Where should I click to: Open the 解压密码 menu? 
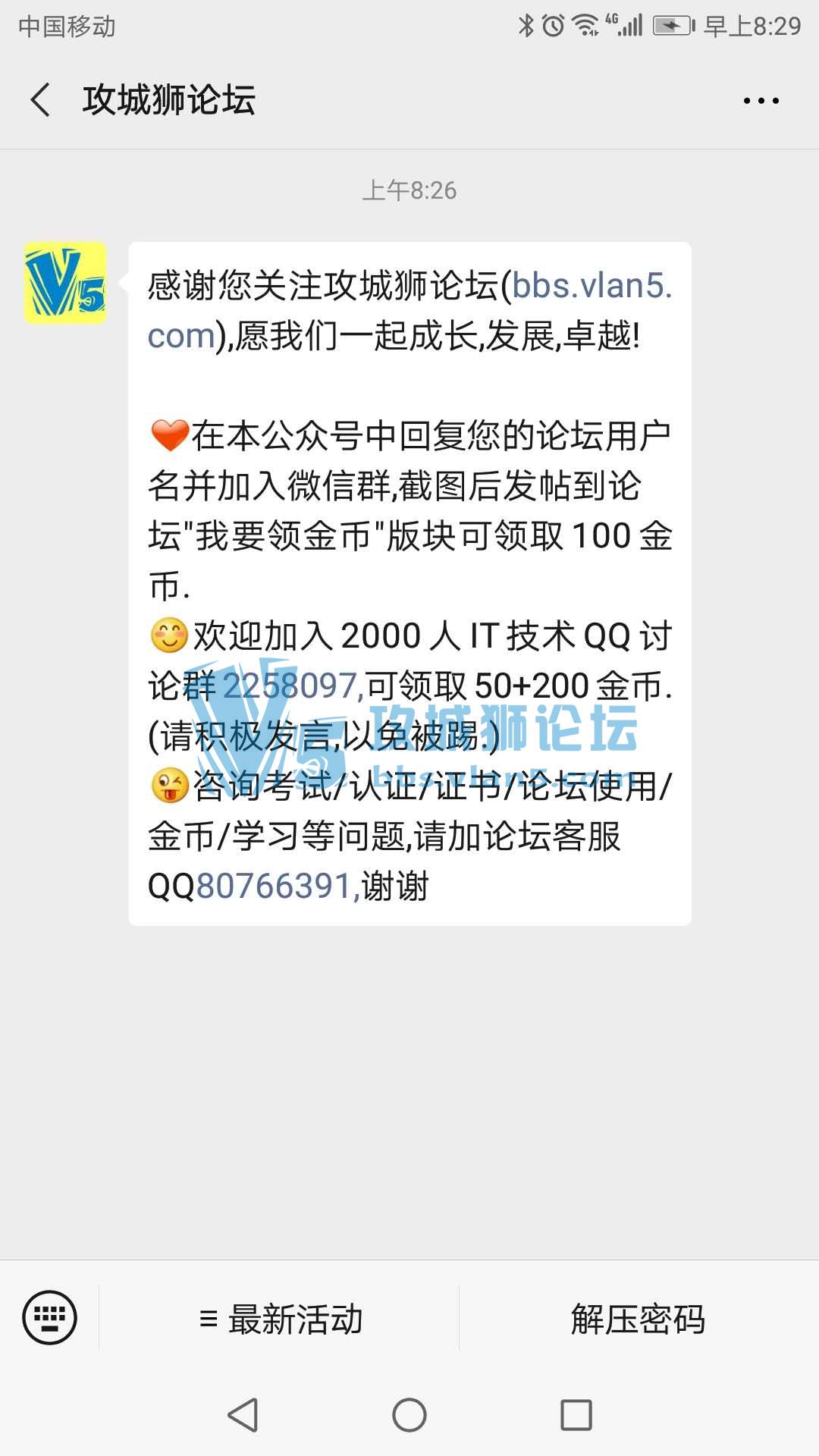638,1319
